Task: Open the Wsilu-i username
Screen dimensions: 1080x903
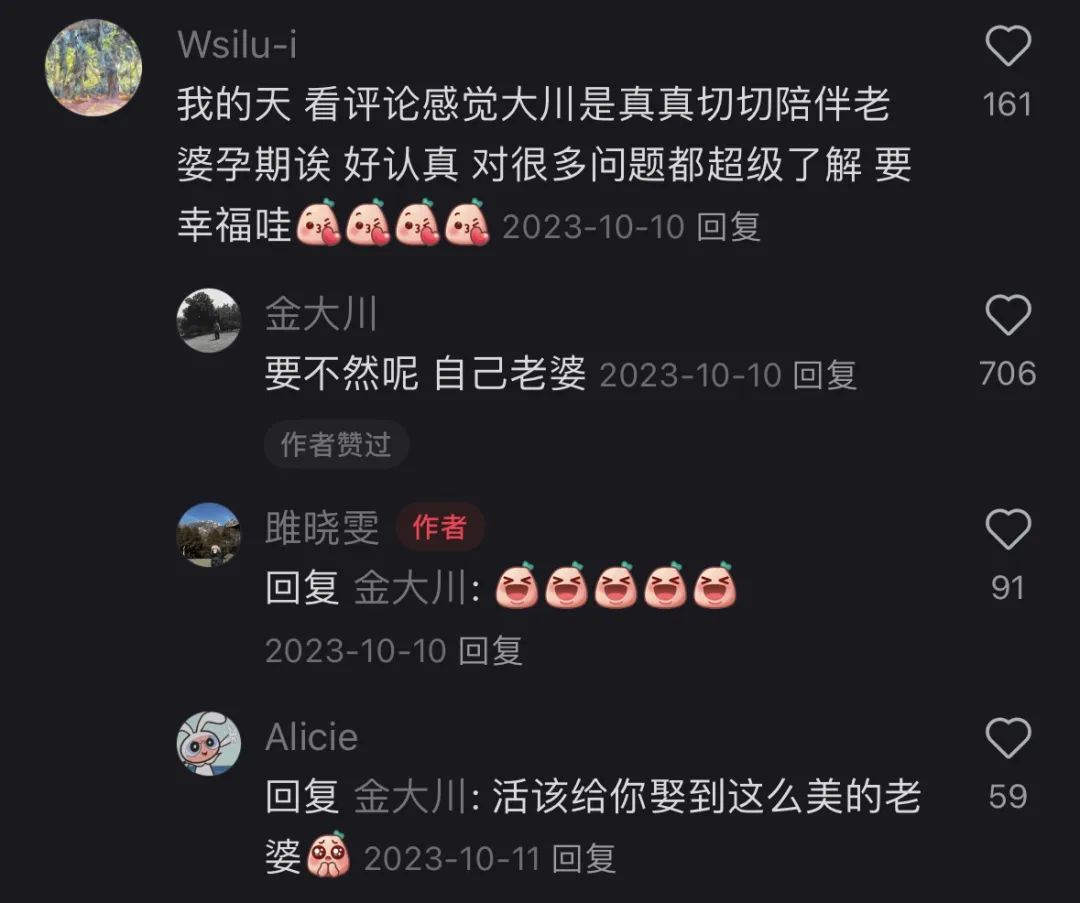Action: (x=237, y=45)
